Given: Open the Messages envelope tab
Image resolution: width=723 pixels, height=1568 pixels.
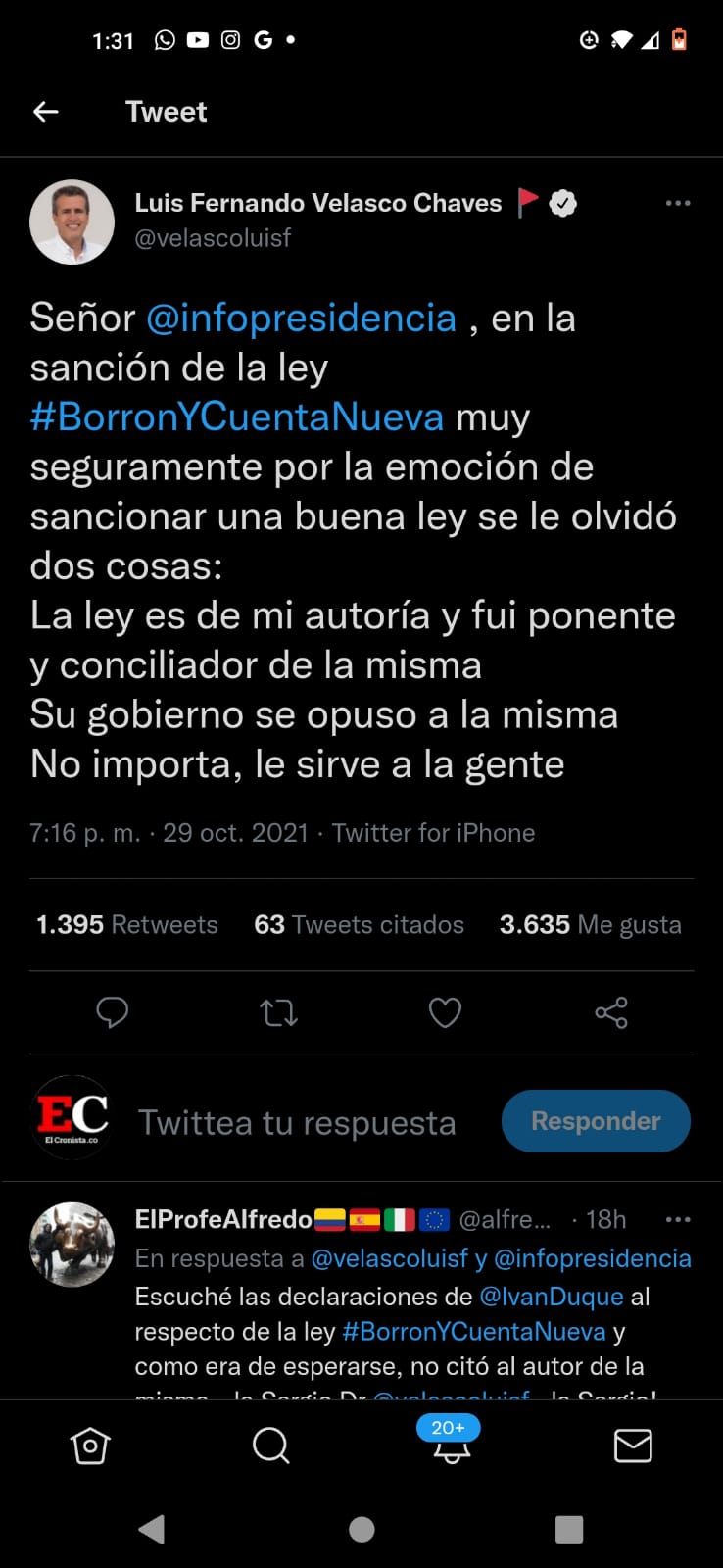Looking at the screenshot, I should (633, 1445).
